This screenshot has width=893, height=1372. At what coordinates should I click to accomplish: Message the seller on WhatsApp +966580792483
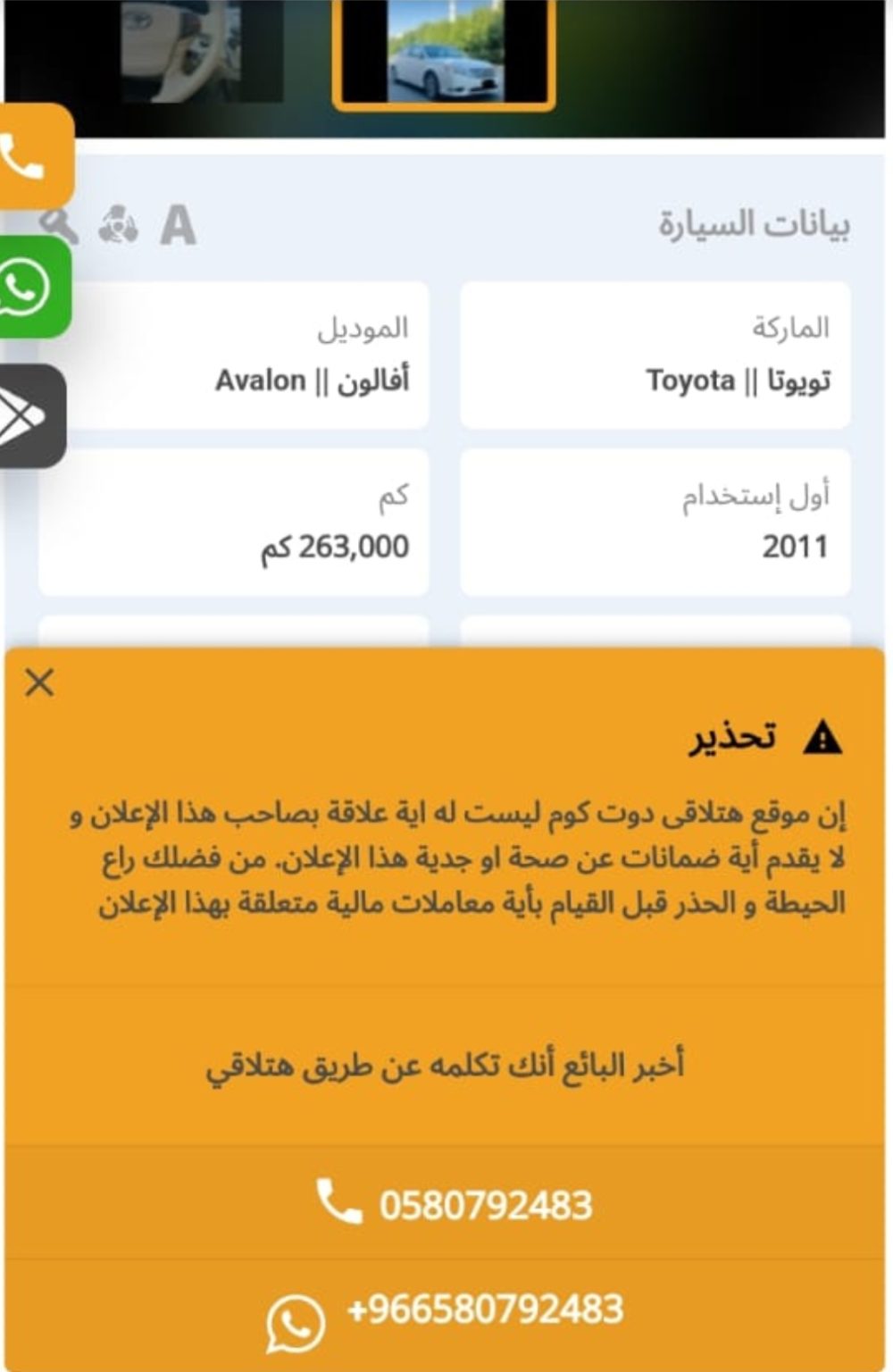(446, 1311)
